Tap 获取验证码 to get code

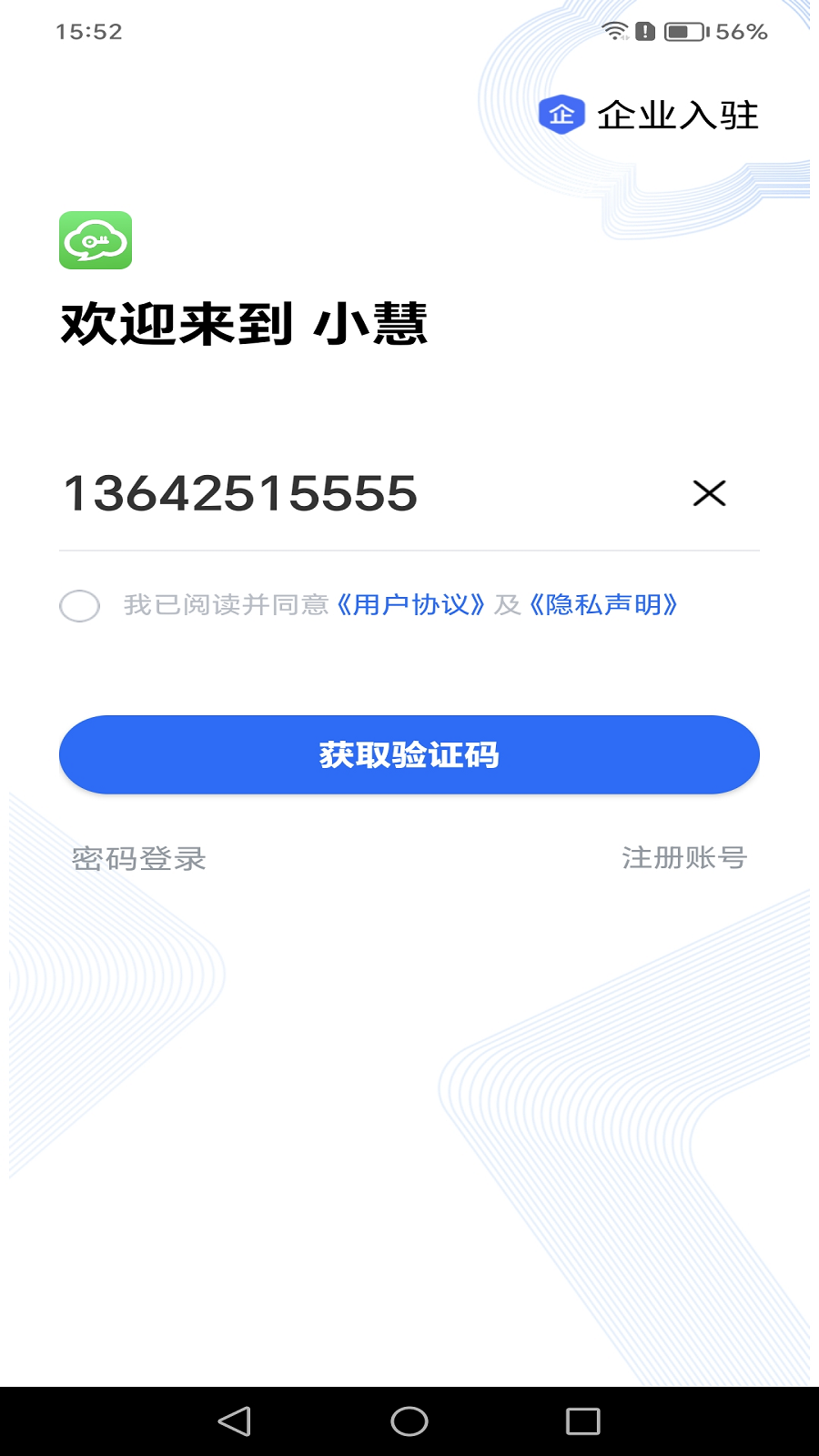click(x=409, y=755)
